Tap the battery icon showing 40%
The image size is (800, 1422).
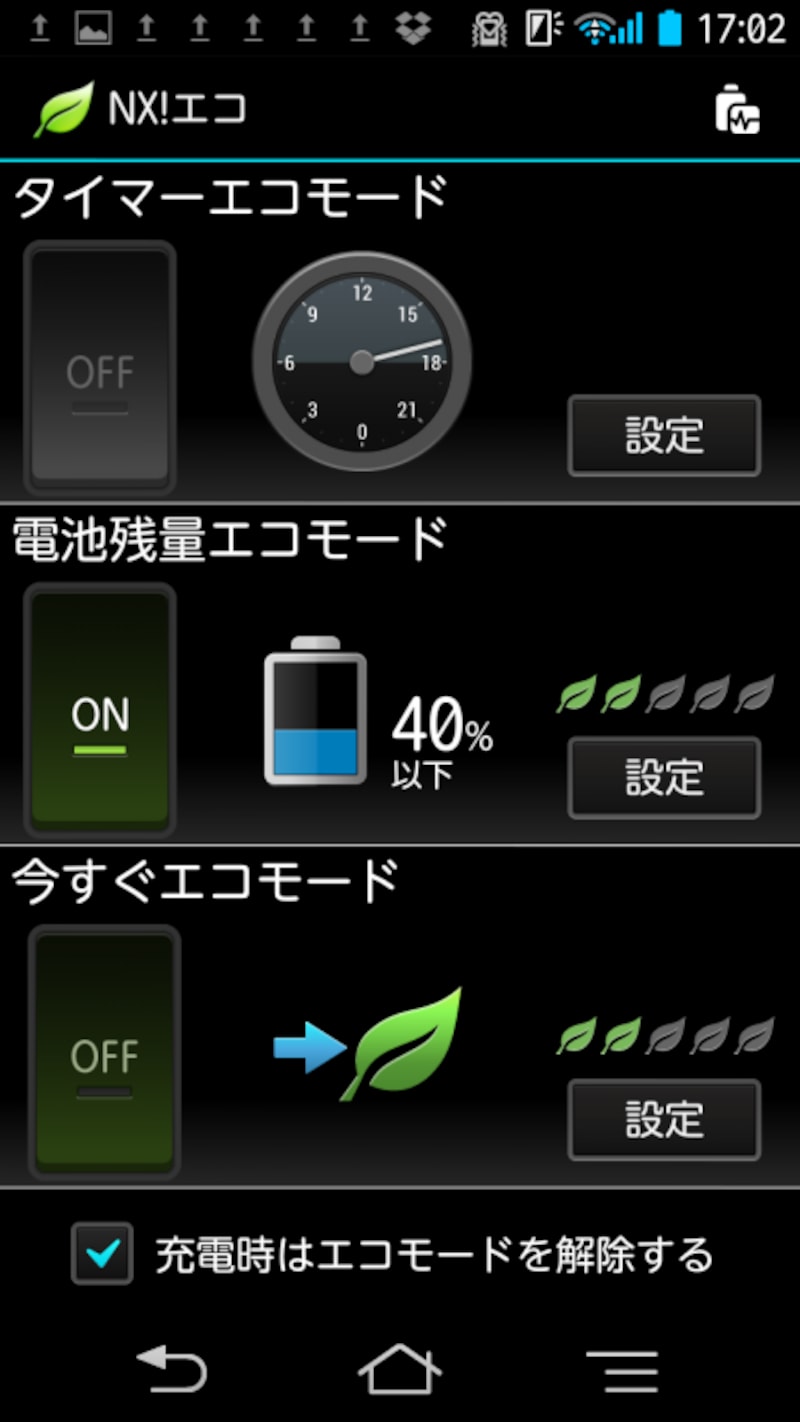313,710
